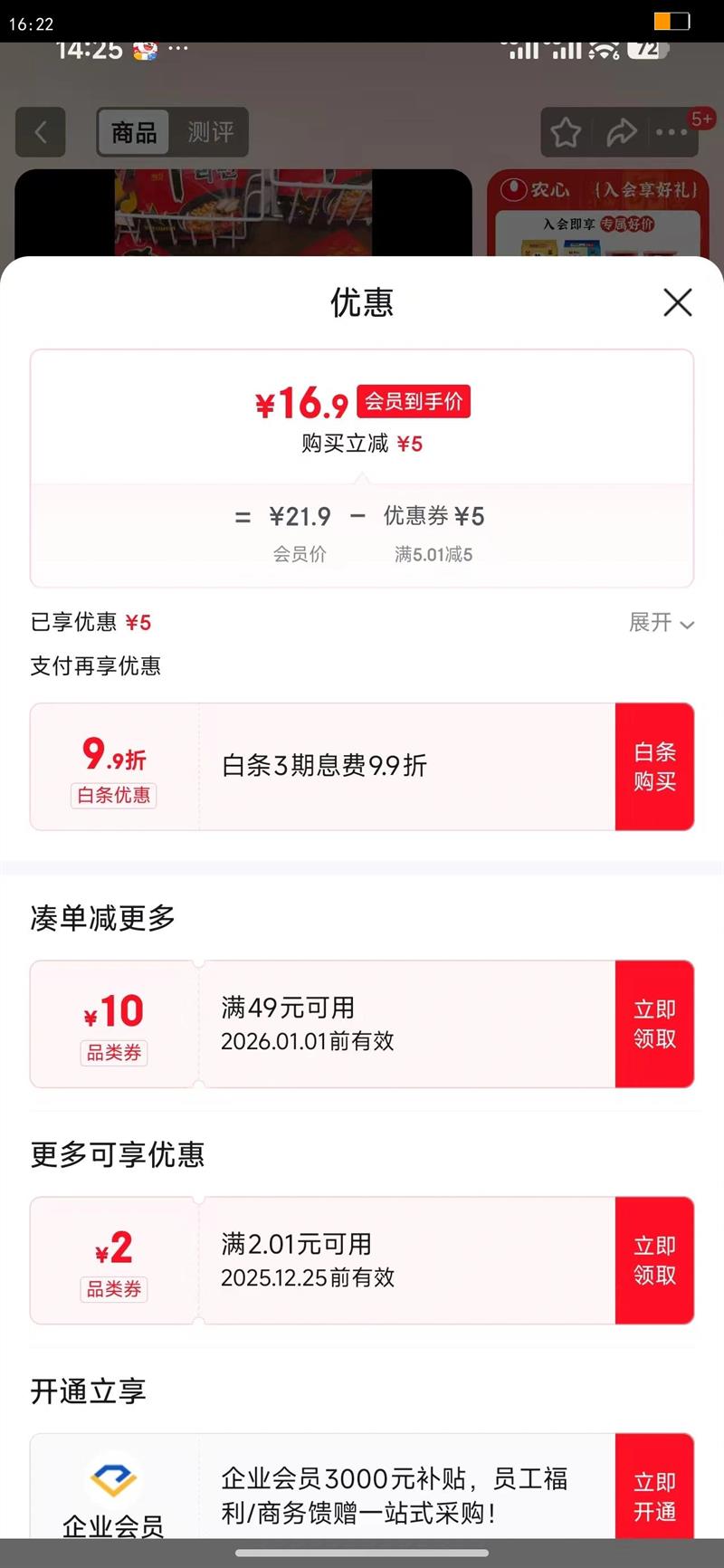Collapse the coupon sheet with the X
The image size is (724, 1568).
(x=677, y=303)
